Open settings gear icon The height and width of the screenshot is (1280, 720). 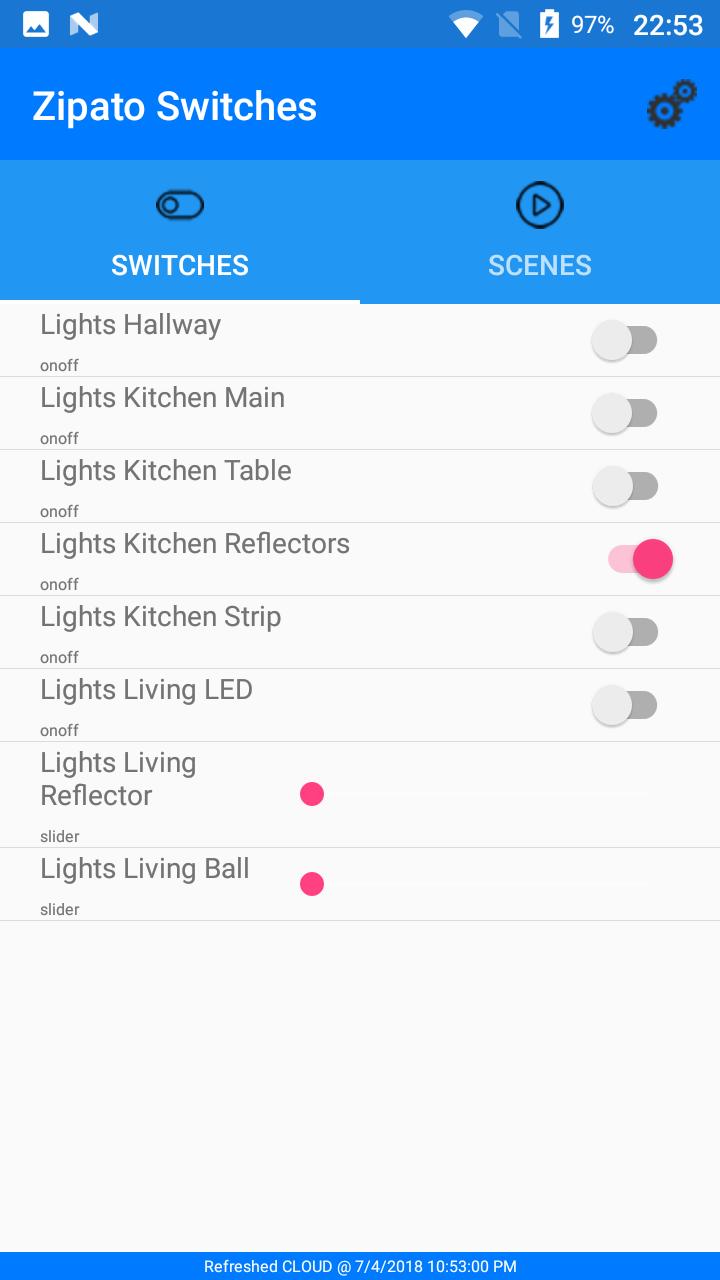[x=671, y=105]
